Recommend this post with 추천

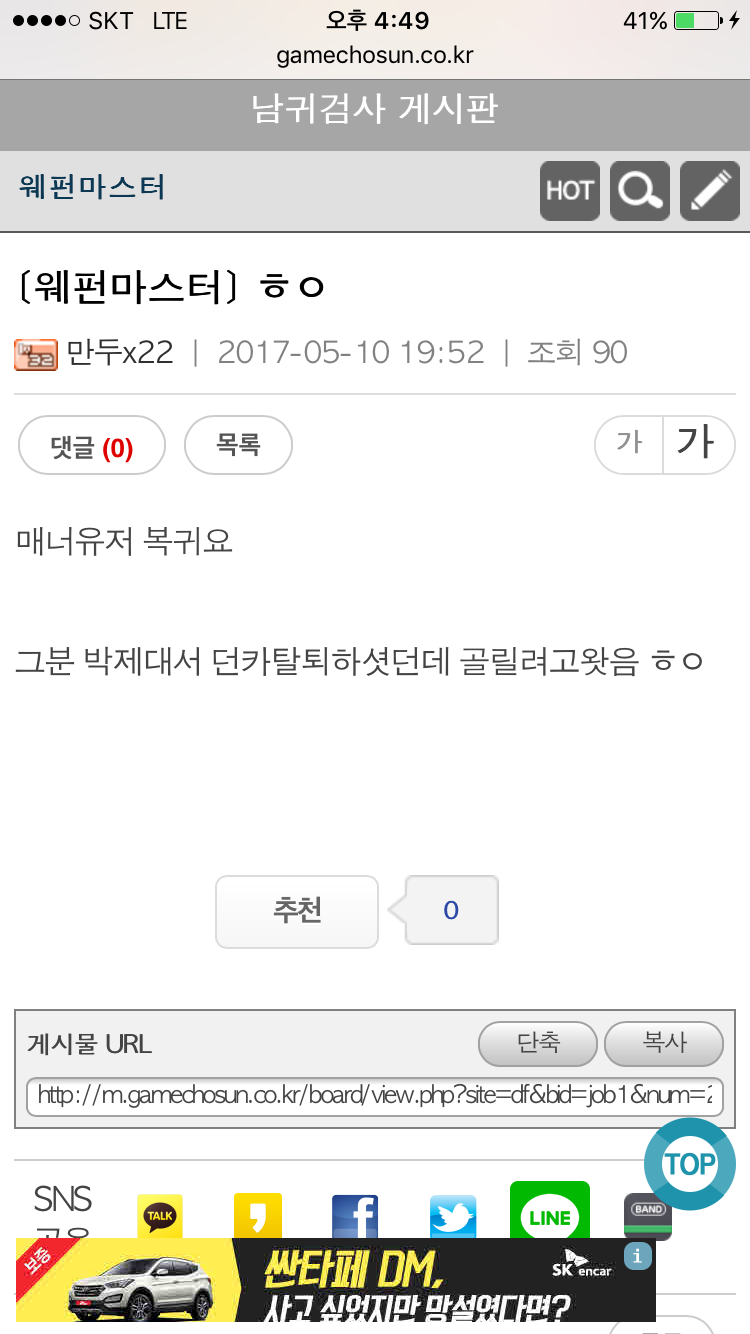tap(297, 911)
